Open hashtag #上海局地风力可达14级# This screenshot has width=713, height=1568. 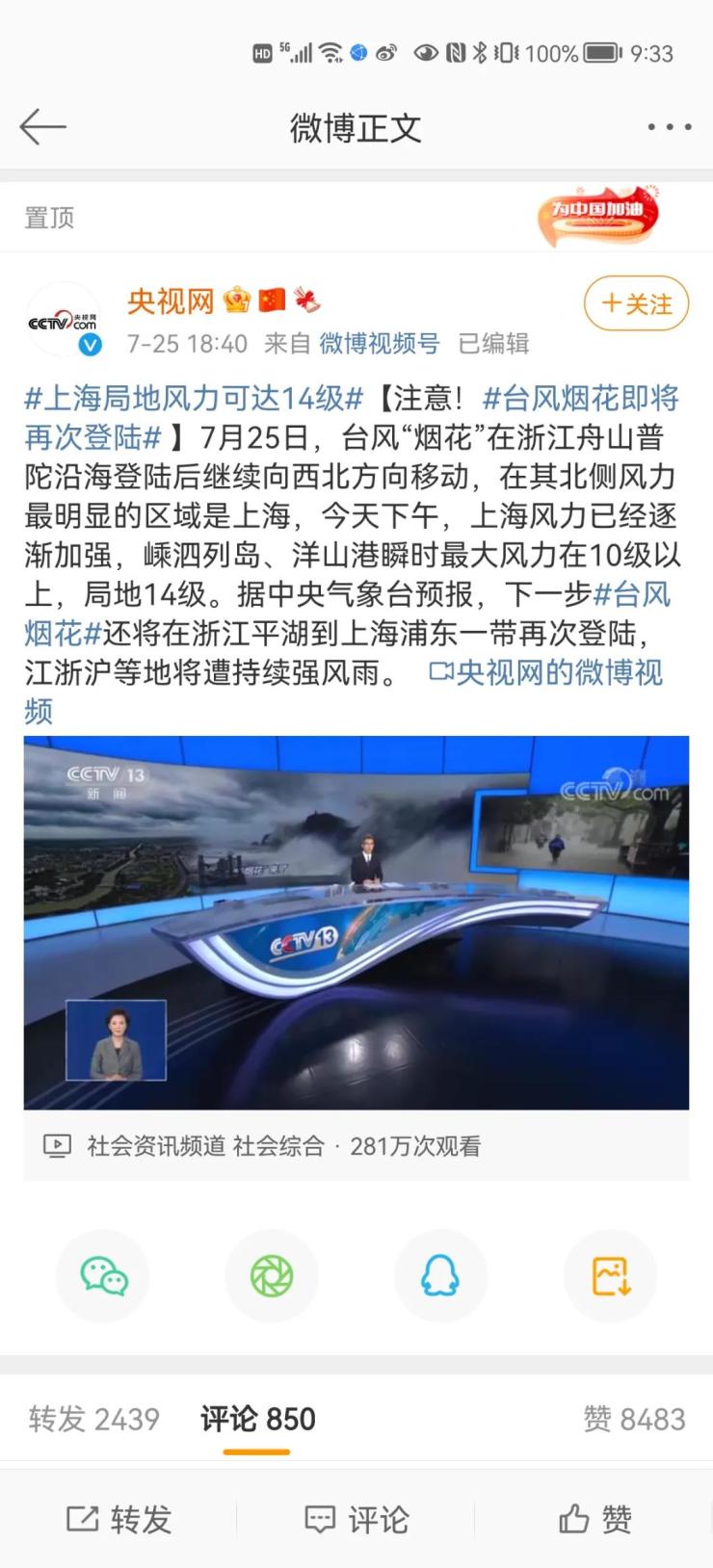click(x=194, y=398)
